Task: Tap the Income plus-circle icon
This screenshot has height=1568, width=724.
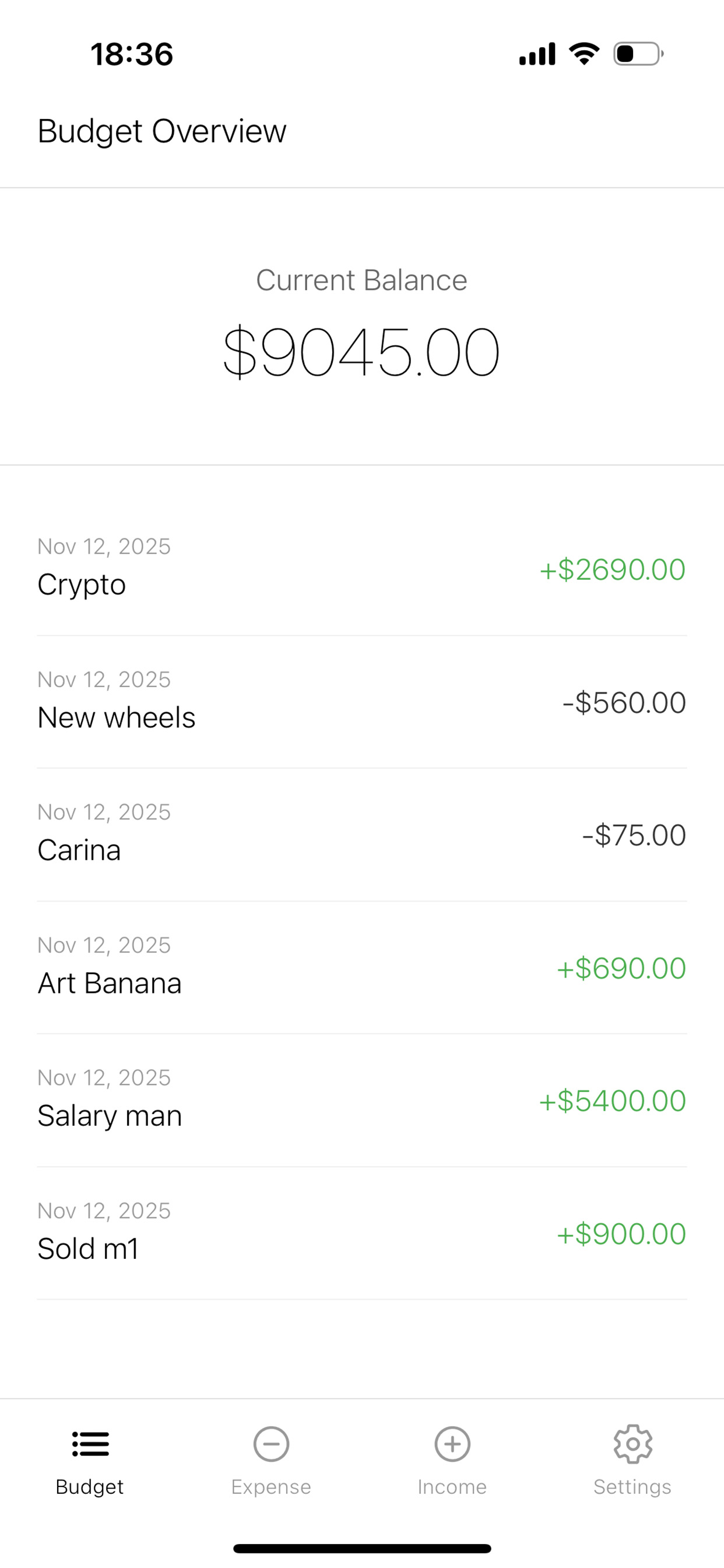Action: pyautogui.click(x=452, y=1444)
